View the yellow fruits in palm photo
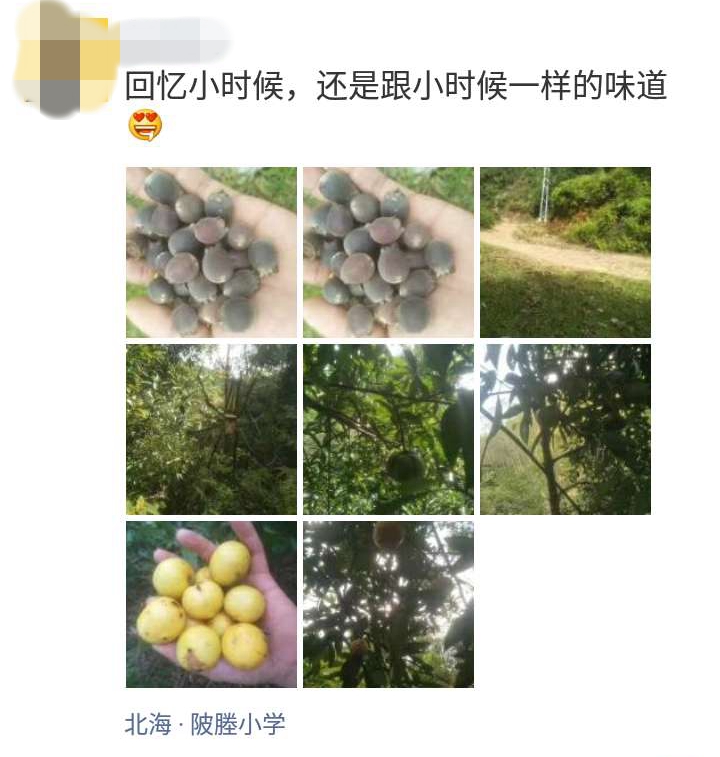This screenshot has width=720, height=757. point(210,604)
